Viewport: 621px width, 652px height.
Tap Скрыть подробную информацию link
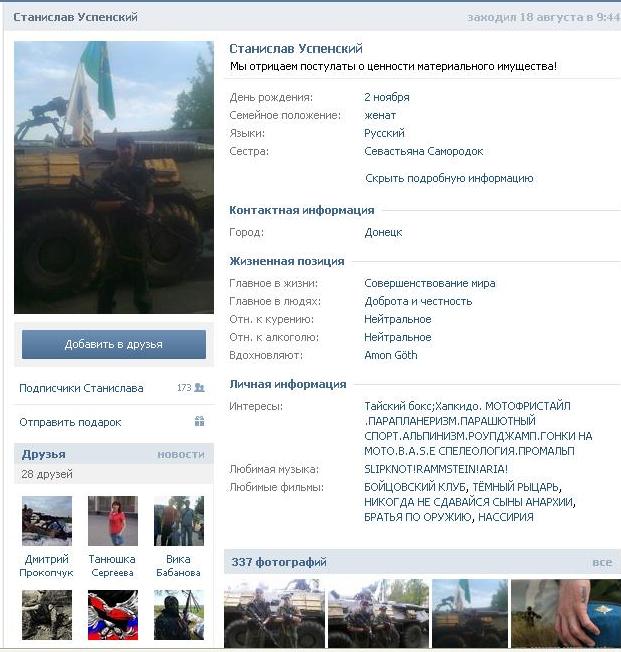[435, 178]
